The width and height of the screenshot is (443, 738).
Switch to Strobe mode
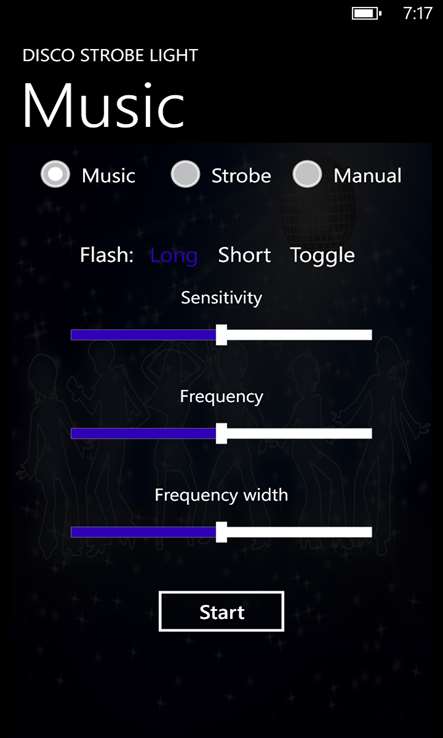point(185,175)
